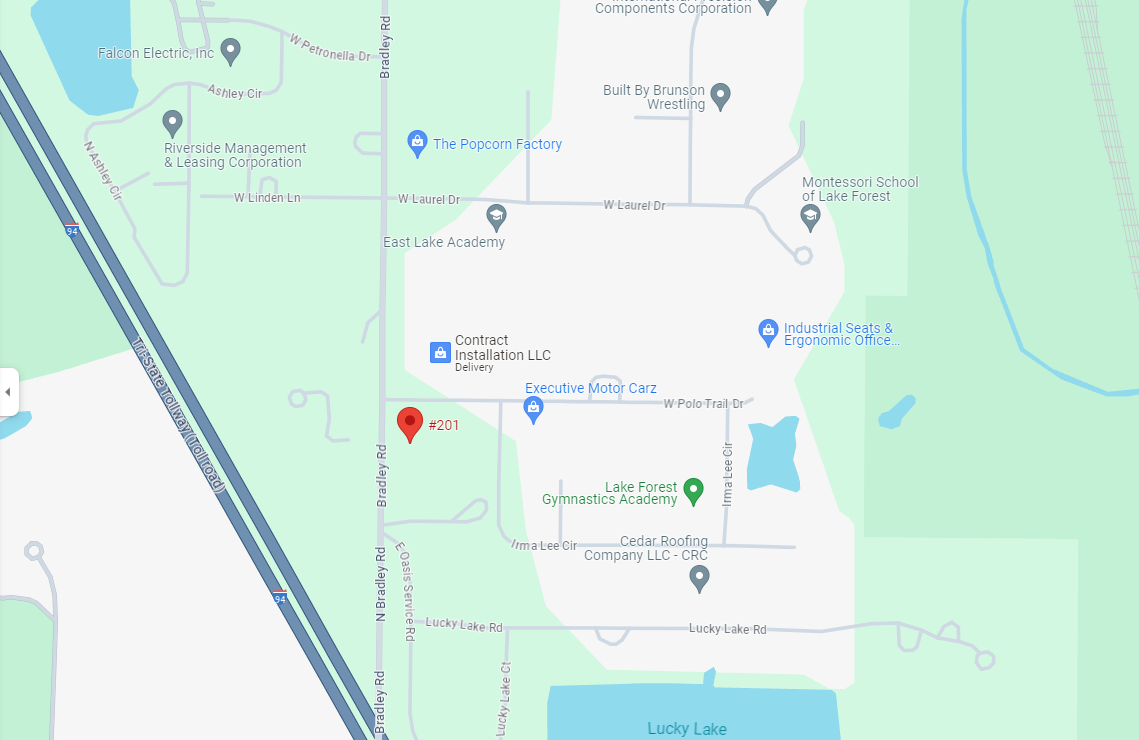
Task: Select the red #201 location pin
Action: [x=409, y=424]
